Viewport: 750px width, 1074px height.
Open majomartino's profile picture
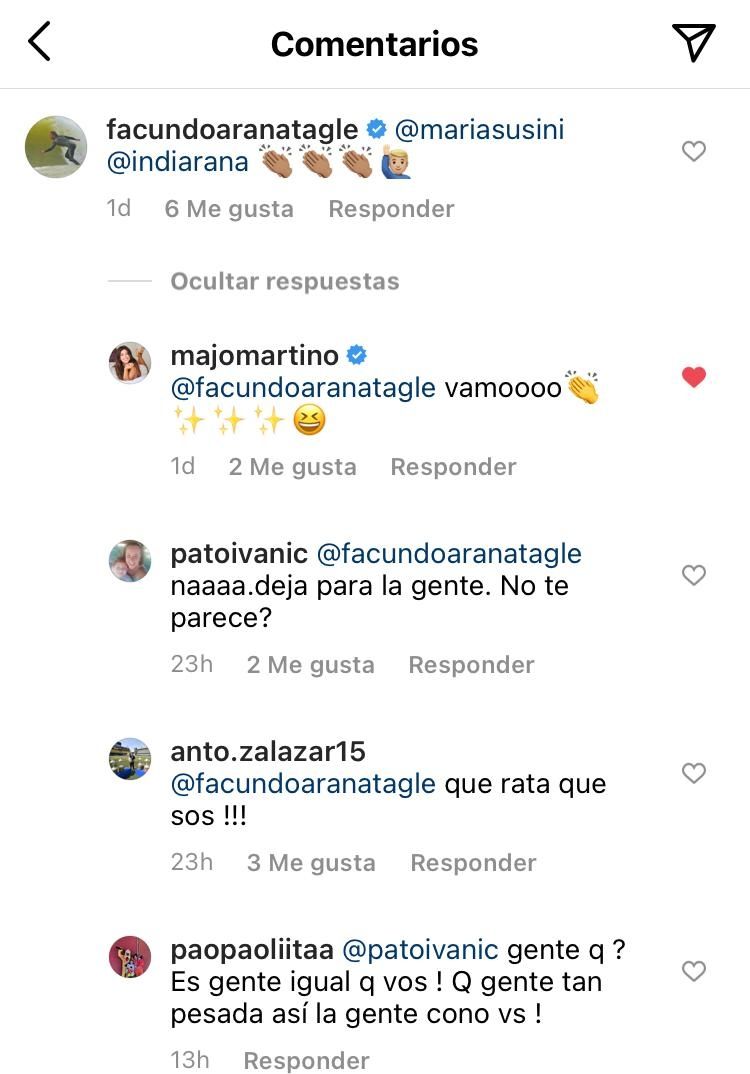[x=130, y=363]
